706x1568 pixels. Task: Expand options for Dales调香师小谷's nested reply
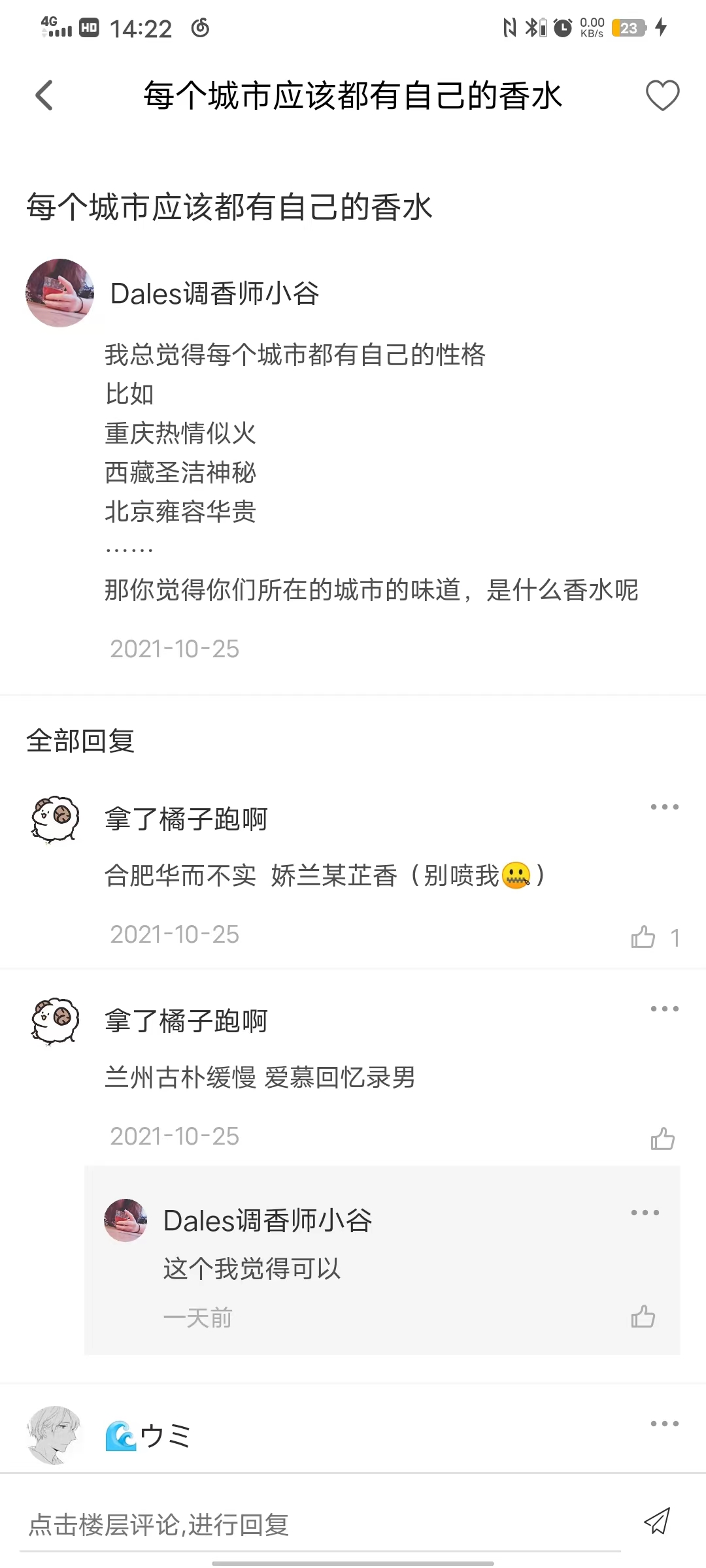(x=644, y=1212)
